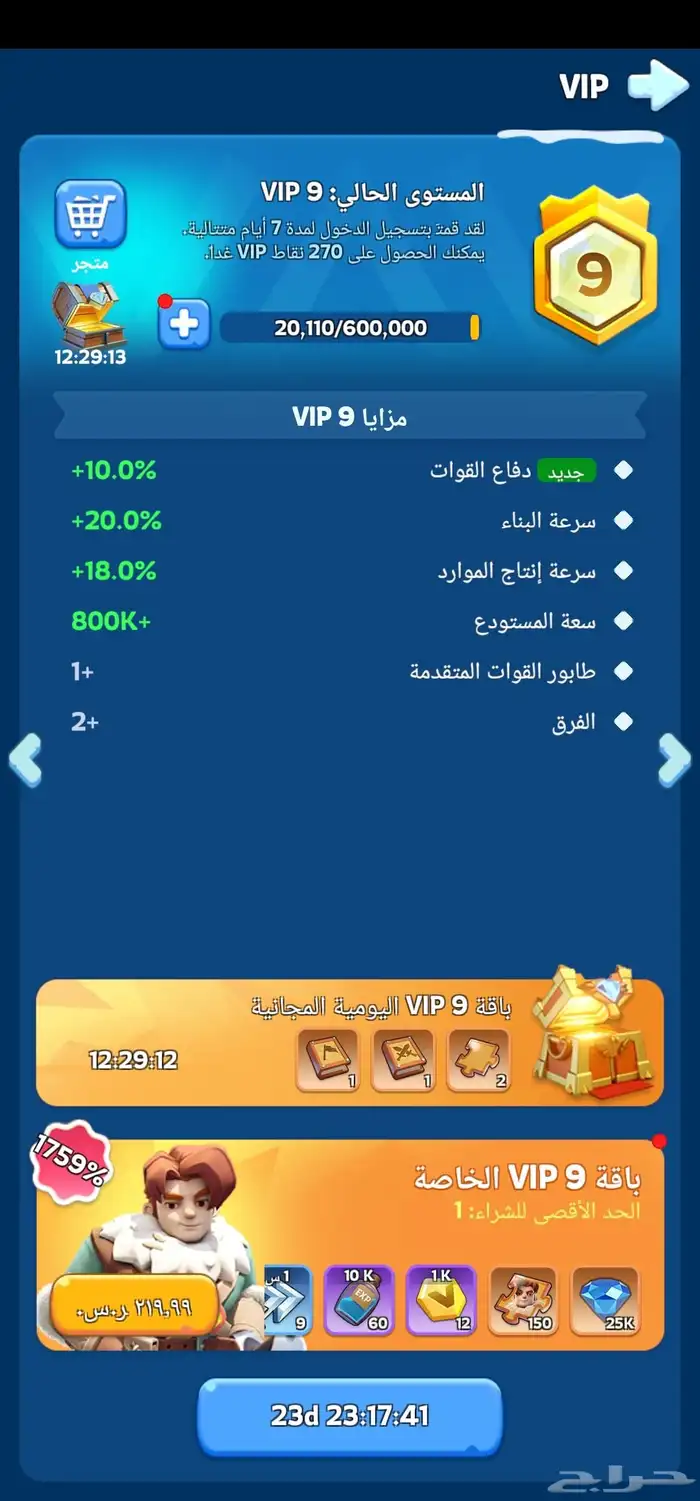Image resolution: width=700 pixels, height=1501 pixels.
Task: Go back using the VIP arrow
Action: (658, 85)
